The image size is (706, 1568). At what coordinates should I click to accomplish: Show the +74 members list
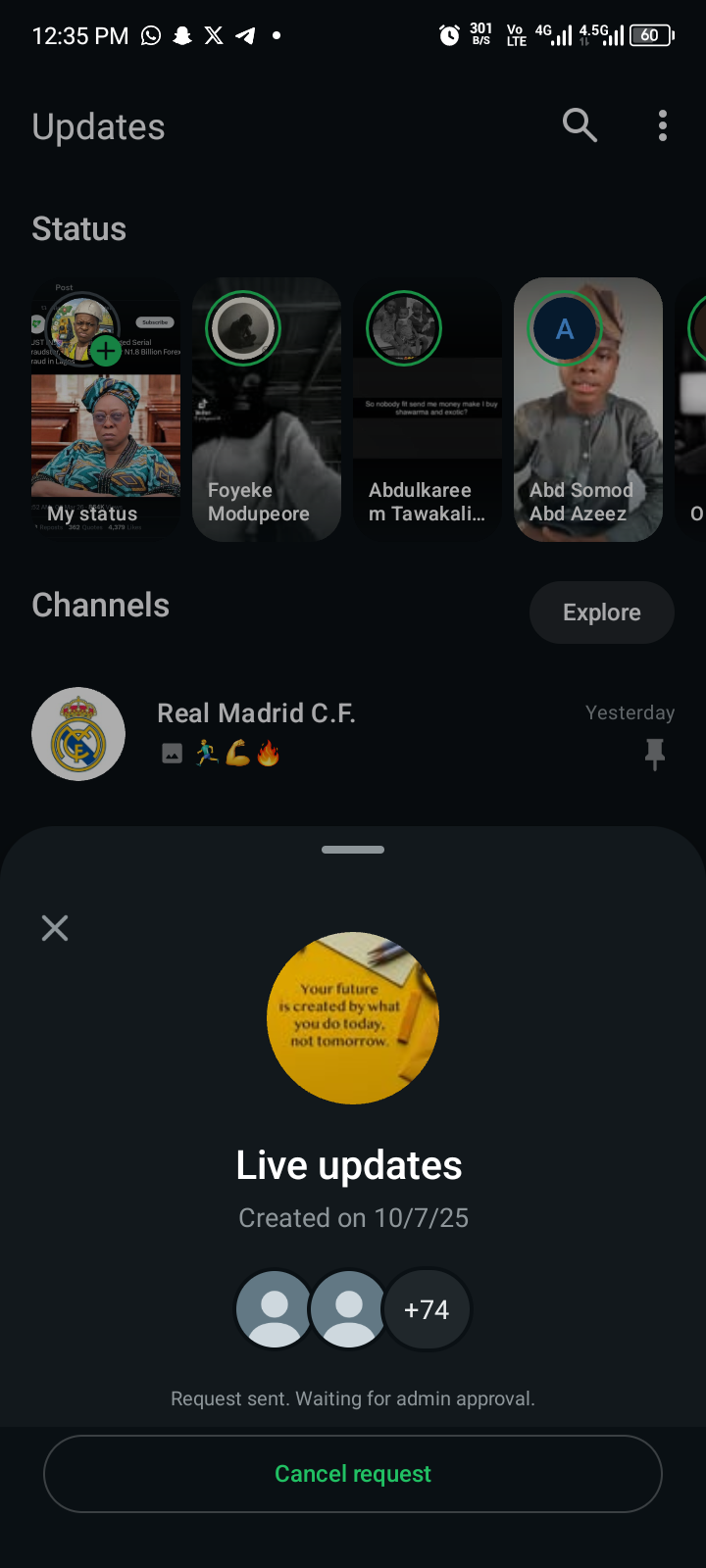pyautogui.click(x=427, y=1309)
